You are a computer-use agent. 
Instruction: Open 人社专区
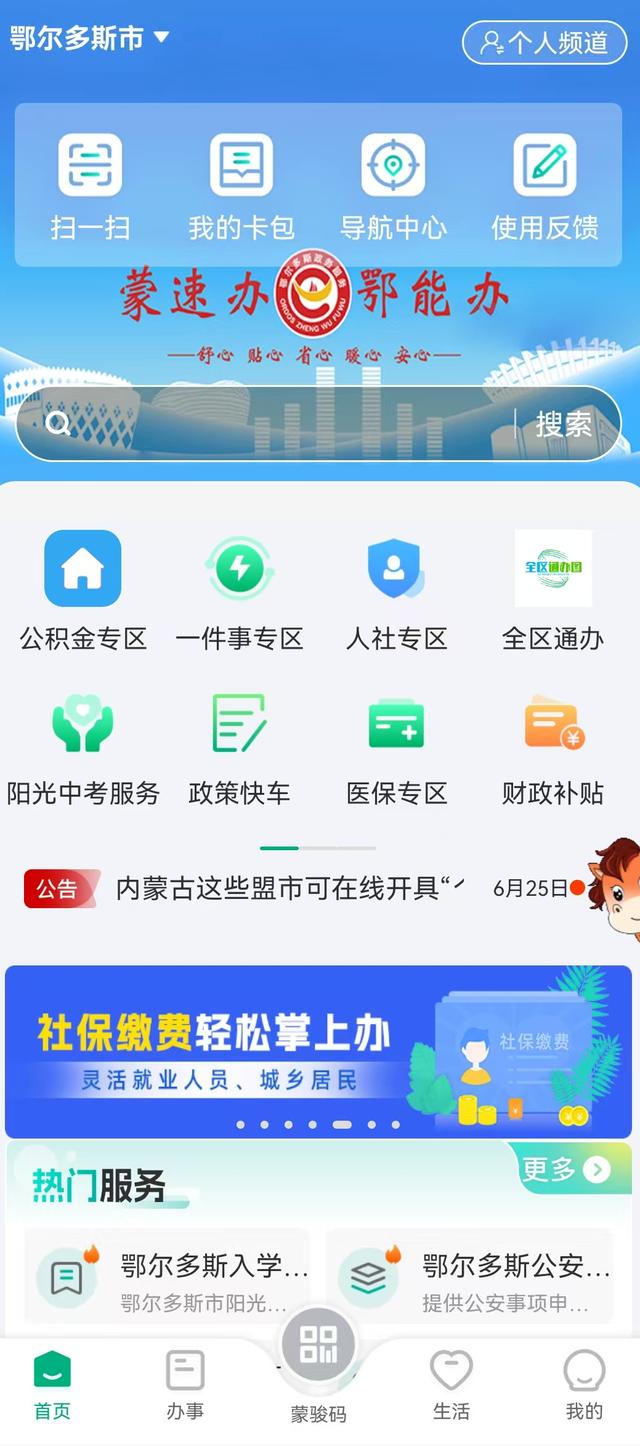396,591
